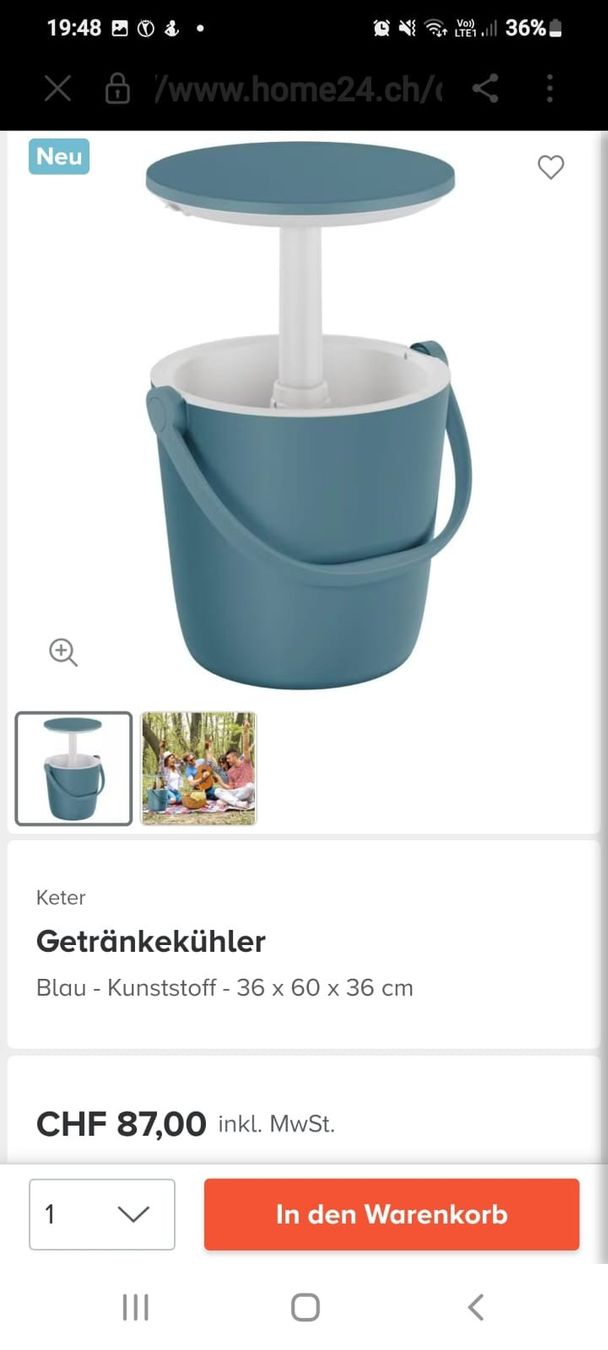View the picnic scene thumbnail
608x1350 pixels.
click(198, 768)
